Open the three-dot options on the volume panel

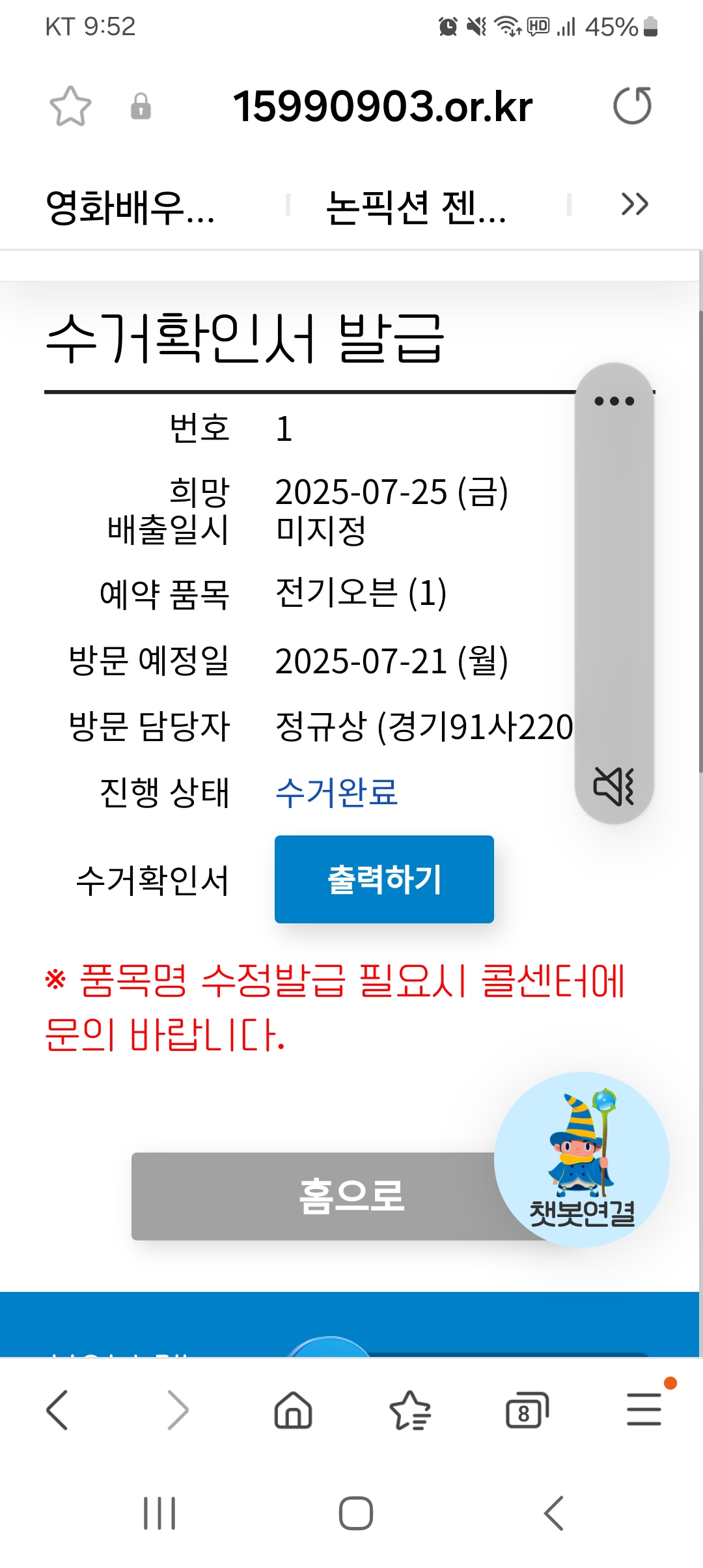click(x=614, y=401)
